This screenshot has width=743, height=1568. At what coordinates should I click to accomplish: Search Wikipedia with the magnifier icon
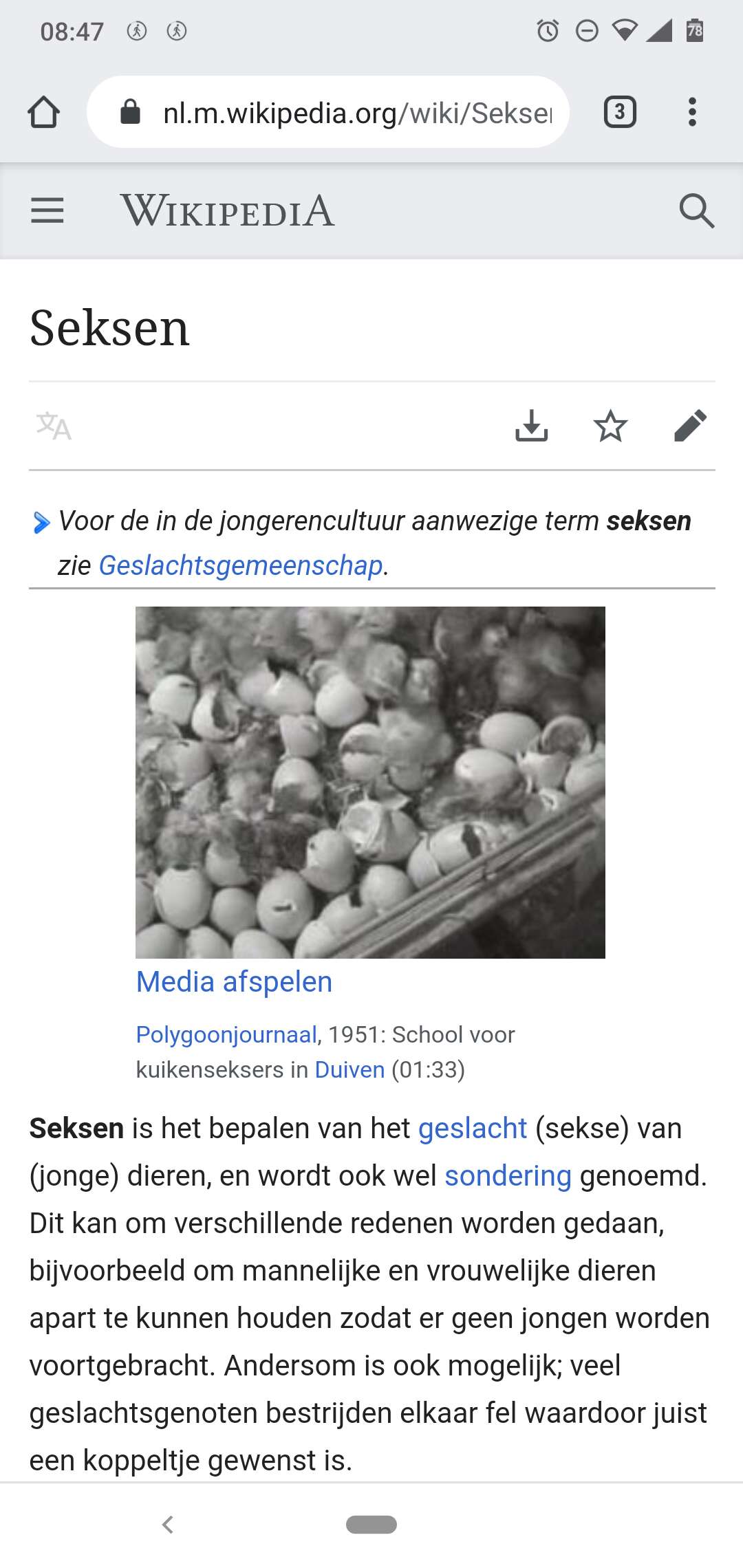[696, 210]
